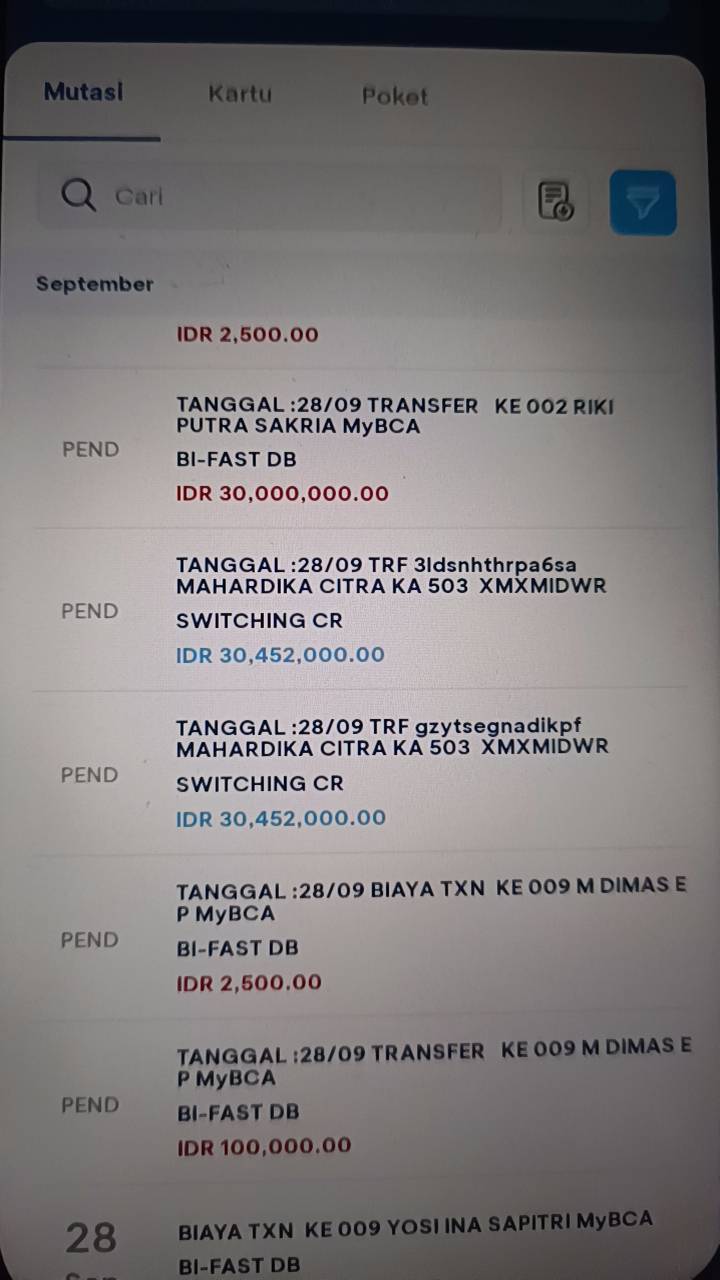Open the blue filter button

click(x=643, y=203)
